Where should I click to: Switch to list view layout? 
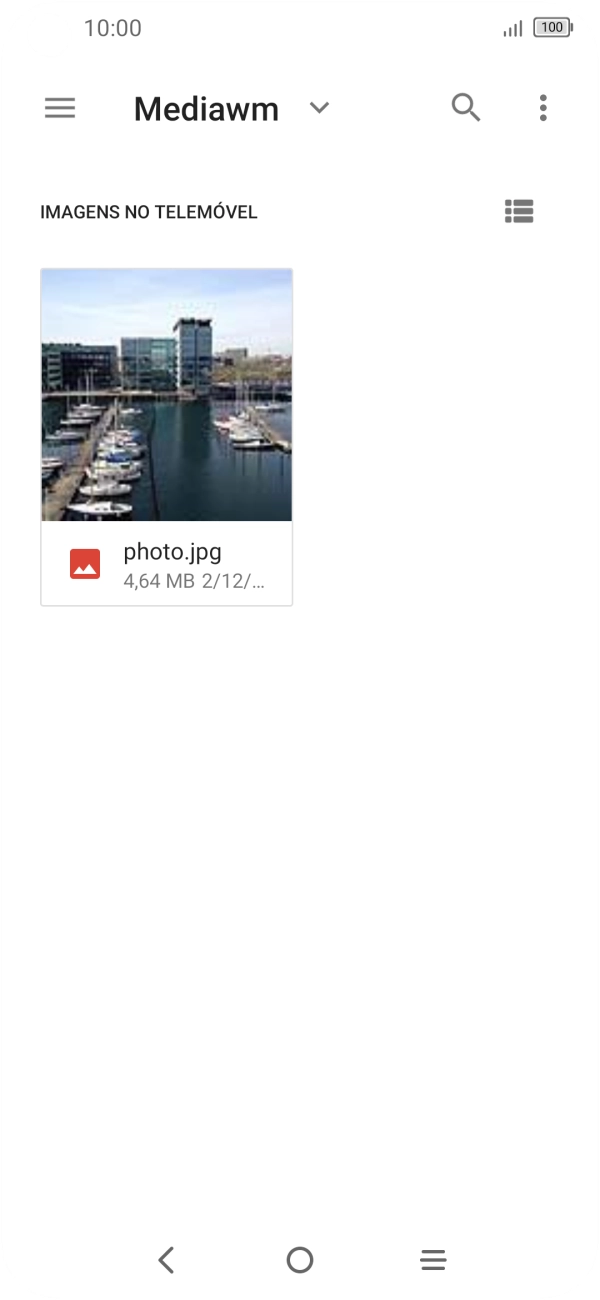(519, 211)
